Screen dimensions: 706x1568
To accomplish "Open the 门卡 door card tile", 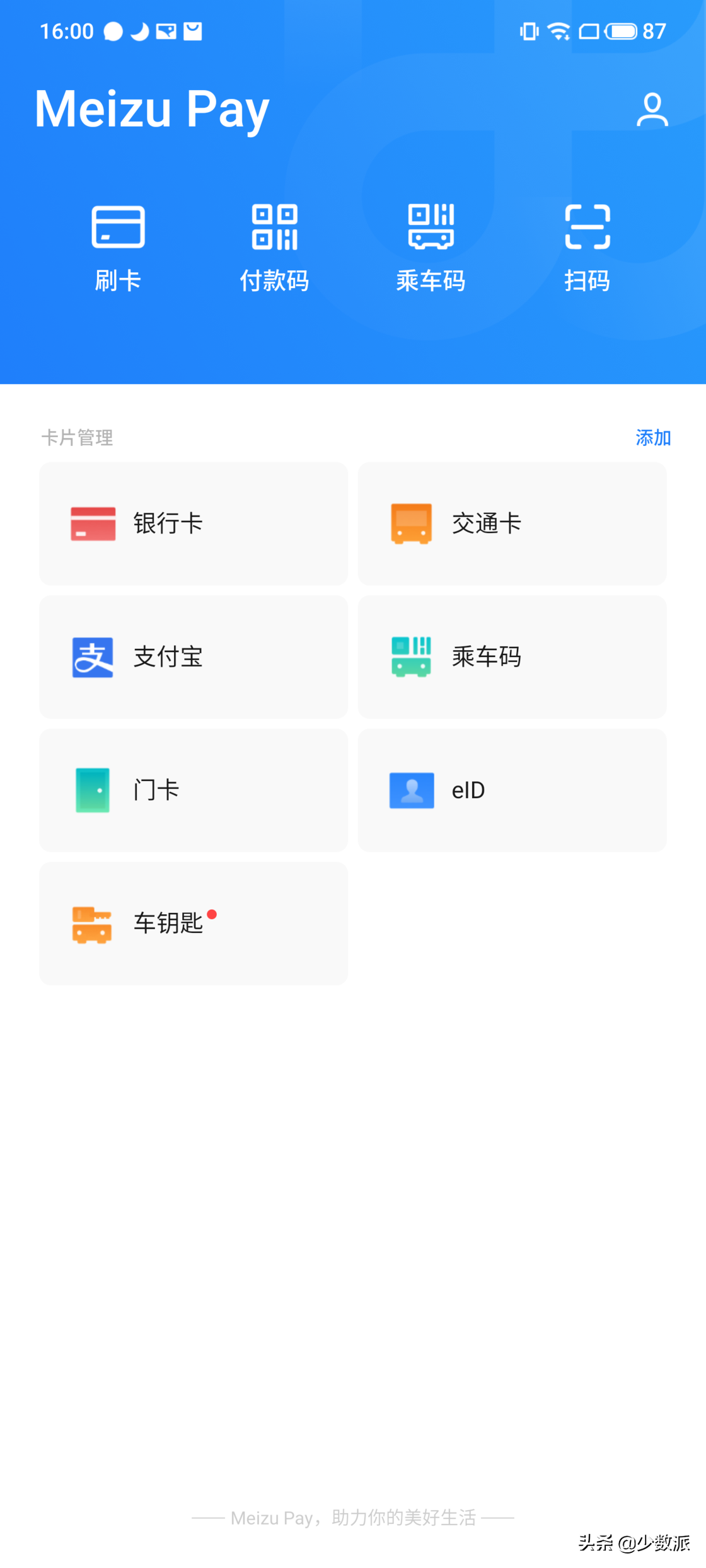I will [194, 790].
